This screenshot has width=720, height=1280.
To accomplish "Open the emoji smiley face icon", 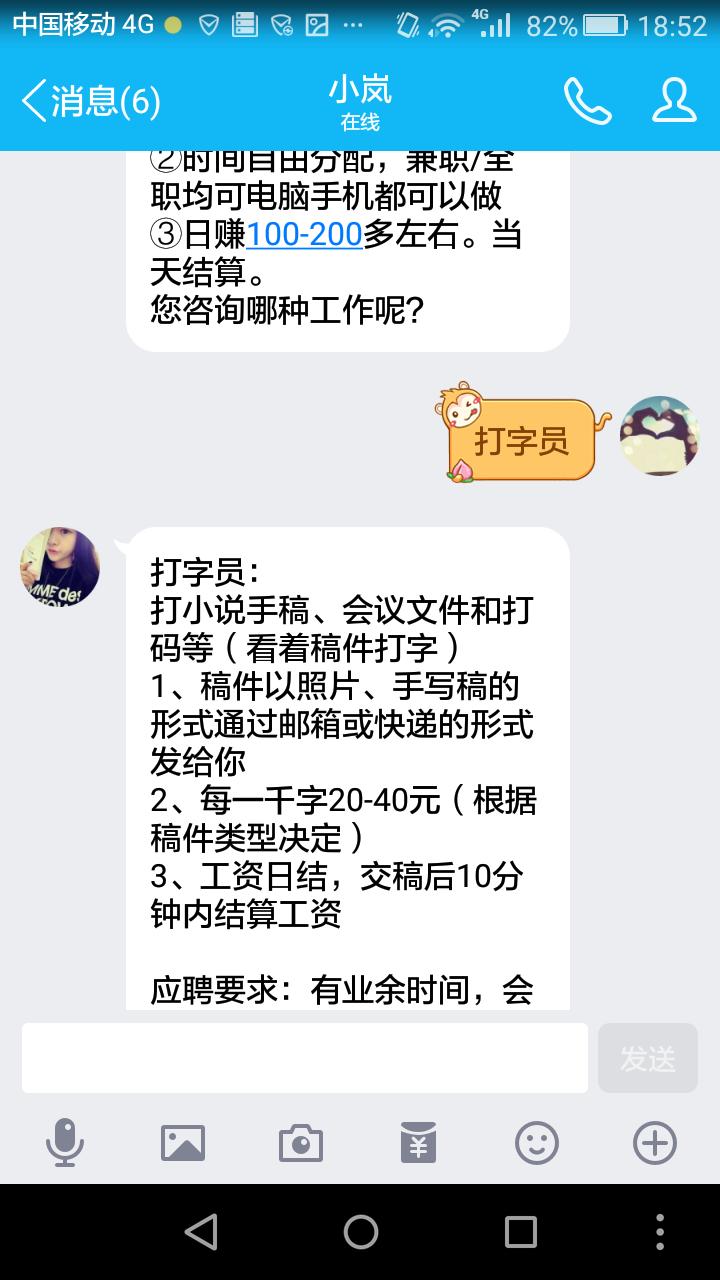I will (x=537, y=1140).
